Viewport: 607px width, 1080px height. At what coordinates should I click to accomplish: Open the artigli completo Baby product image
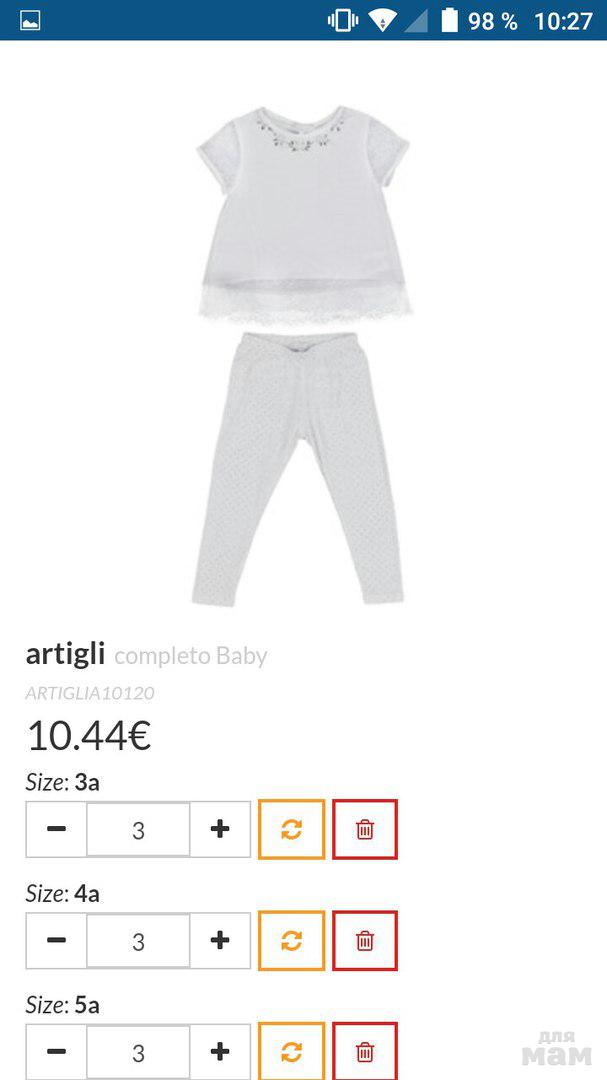(x=303, y=350)
